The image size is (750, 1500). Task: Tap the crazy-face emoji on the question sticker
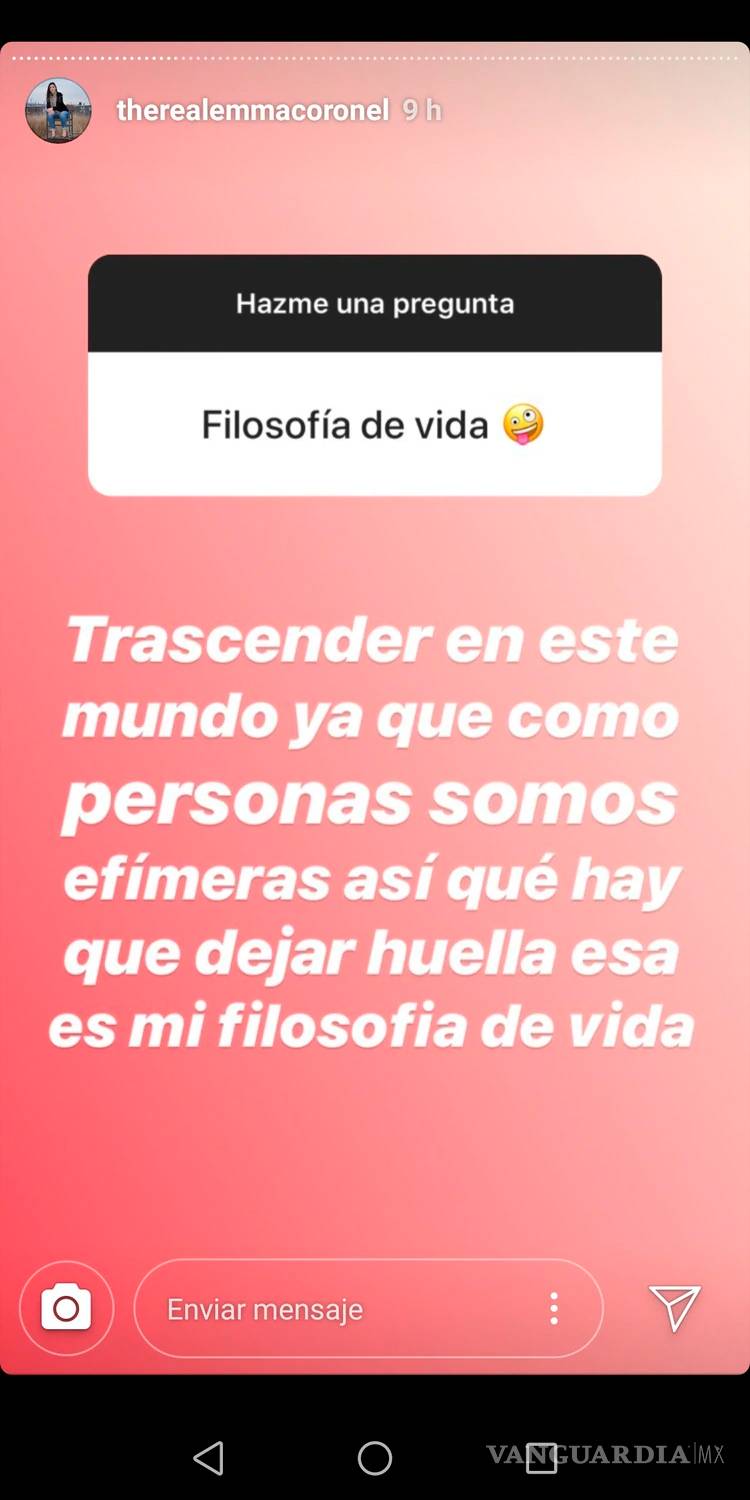click(525, 424)
